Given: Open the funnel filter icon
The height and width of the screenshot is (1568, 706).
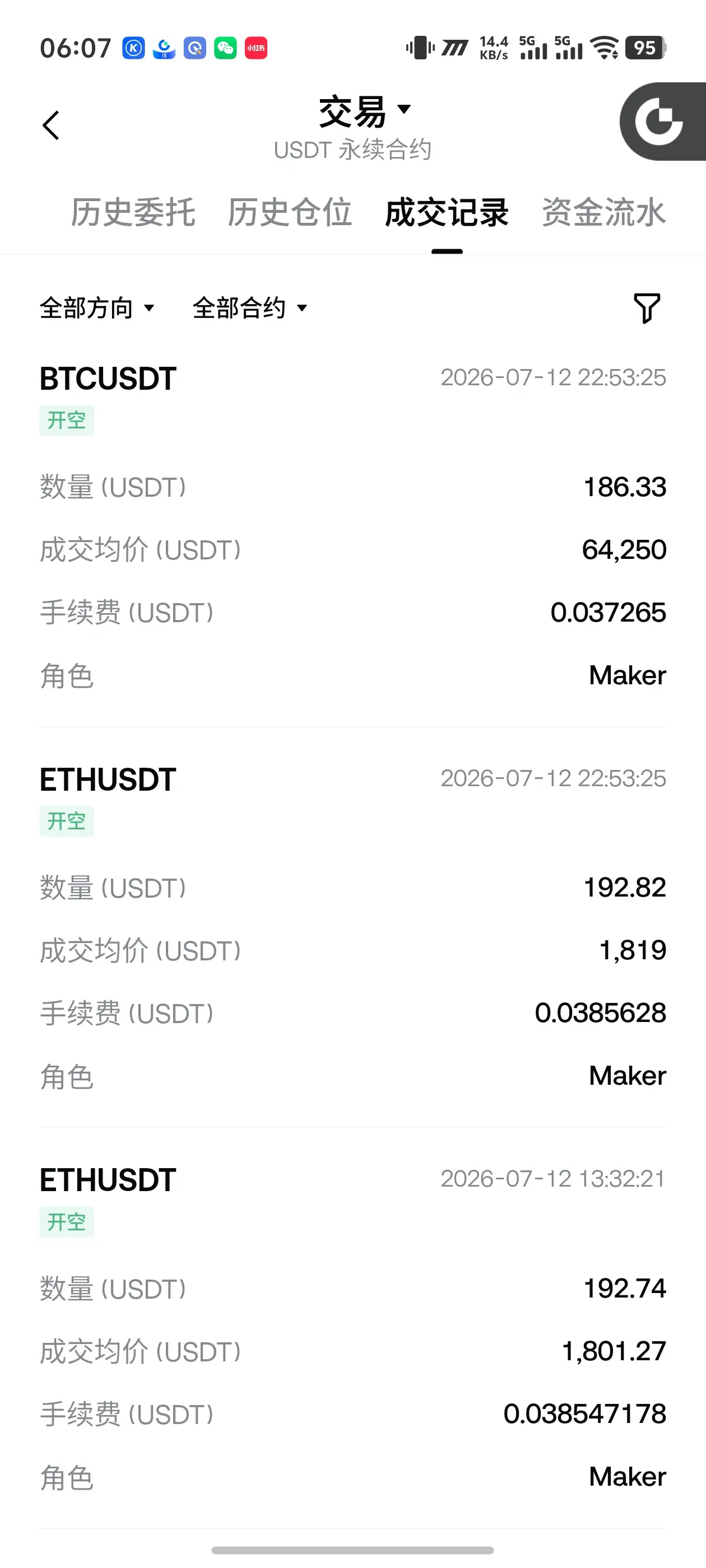Looking at the screenshot, I should (647, 308).
